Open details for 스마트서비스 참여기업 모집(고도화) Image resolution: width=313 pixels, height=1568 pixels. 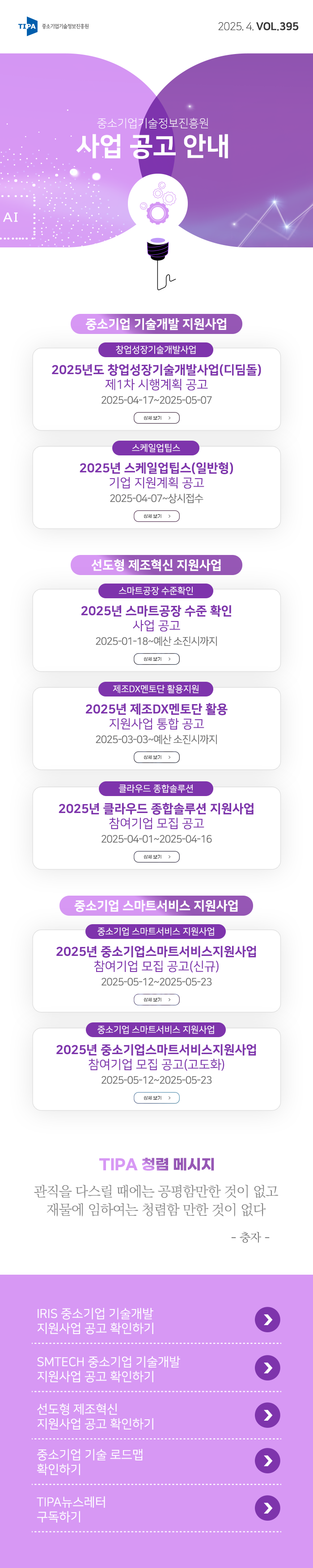pyautogui.click(x=156, y=1097)
